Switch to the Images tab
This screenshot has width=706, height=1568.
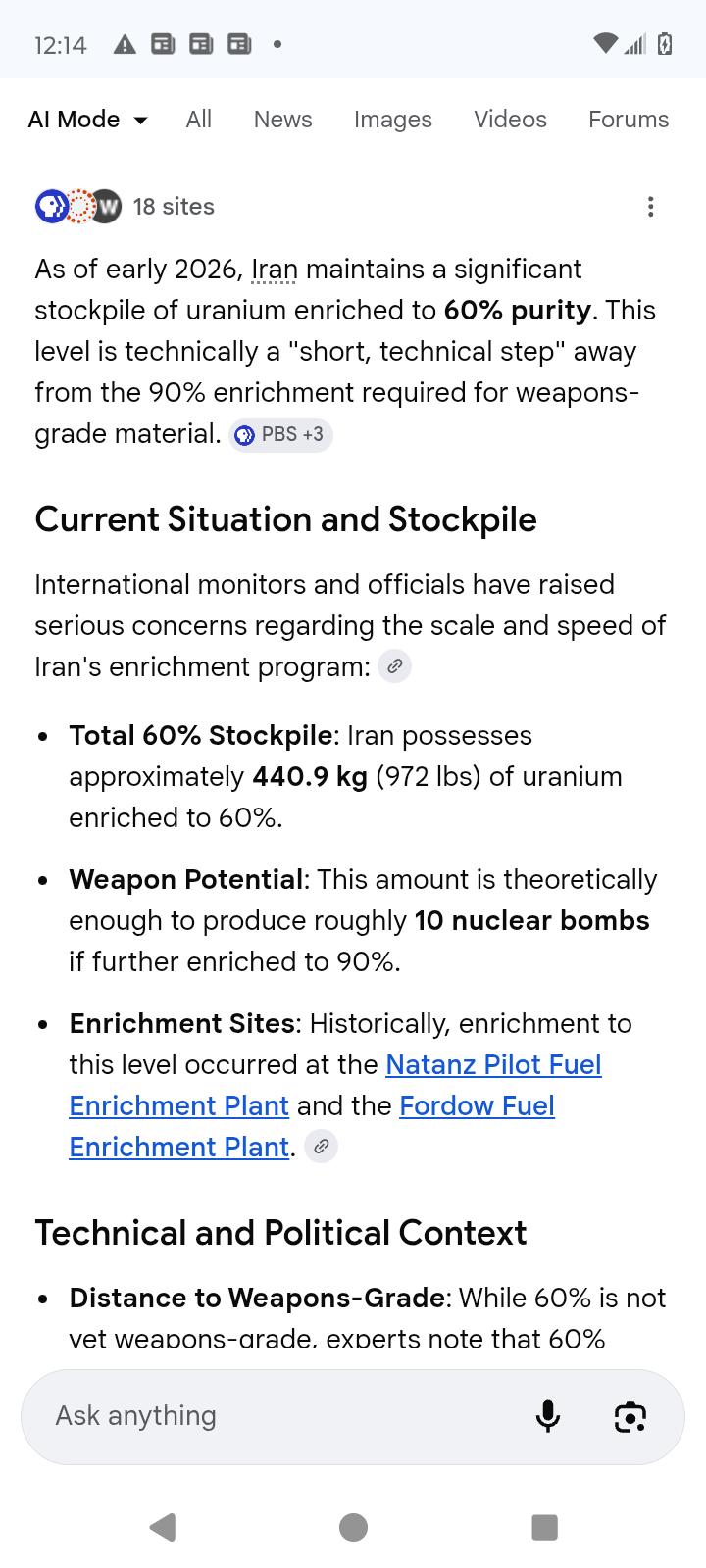coord(392,120)
